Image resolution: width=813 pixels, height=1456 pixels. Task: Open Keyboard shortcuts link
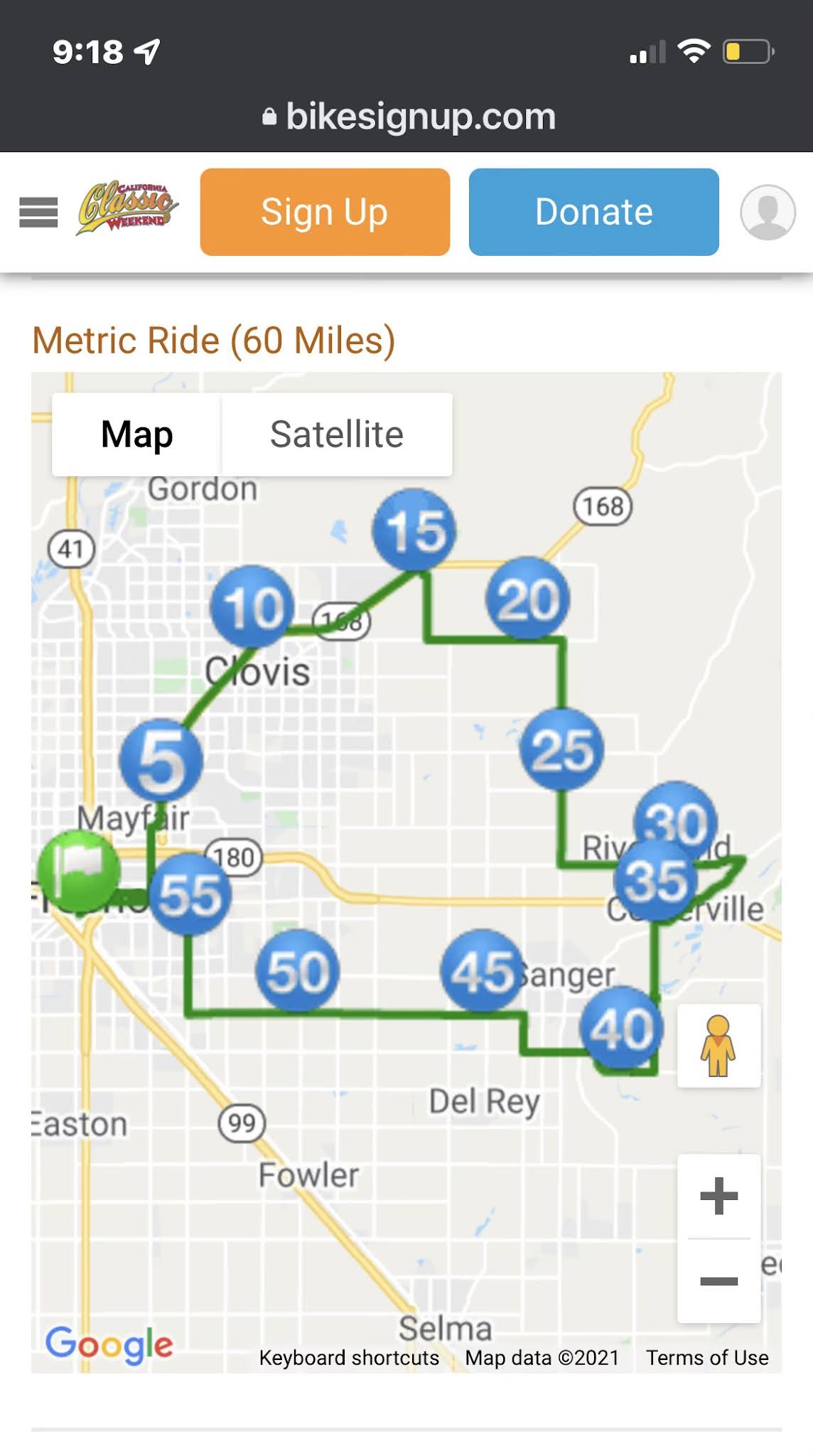349,1358
